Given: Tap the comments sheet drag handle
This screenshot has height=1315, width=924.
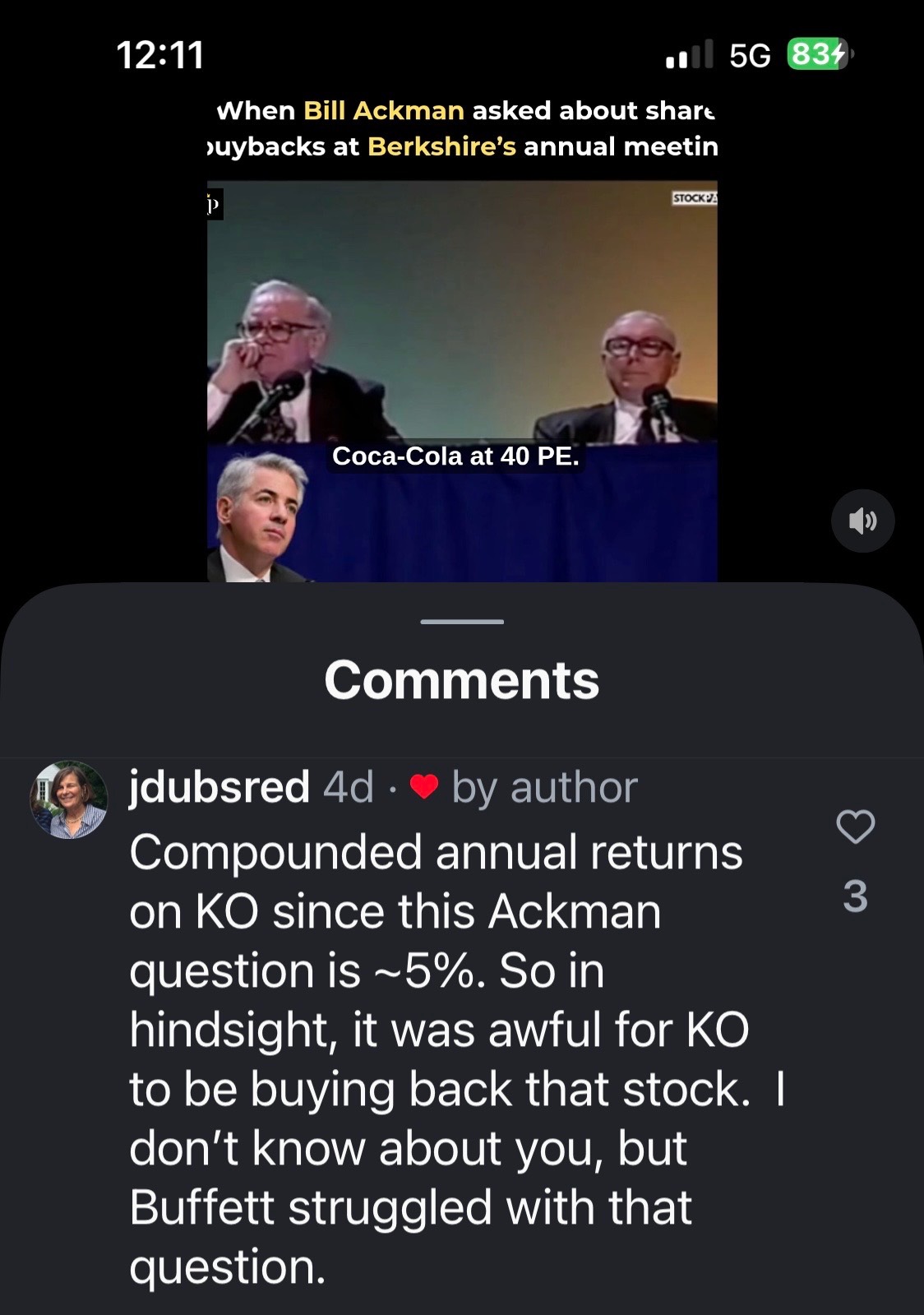Looking at the screenshot, I should coord(461,622).
